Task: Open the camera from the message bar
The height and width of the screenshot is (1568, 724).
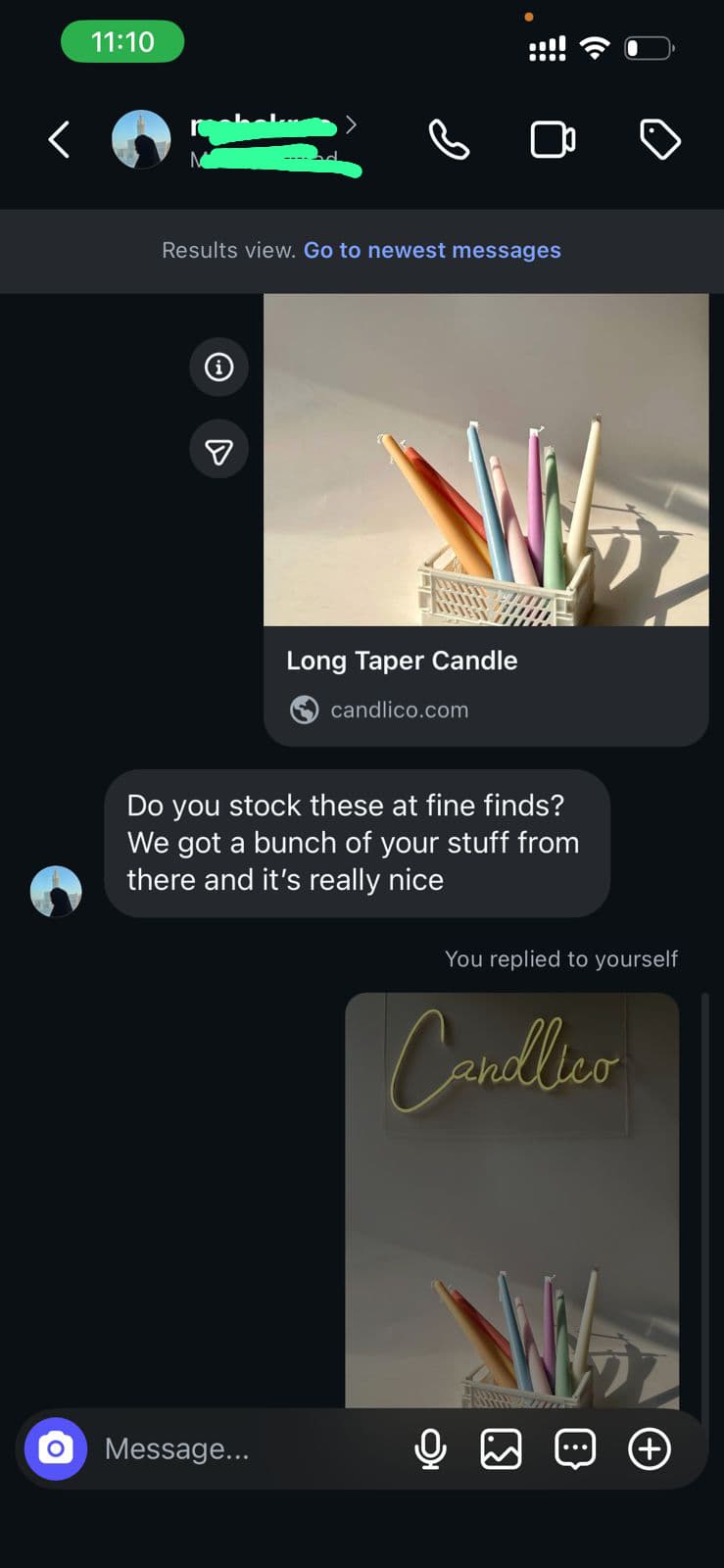Action: [x=56, y=1448]
